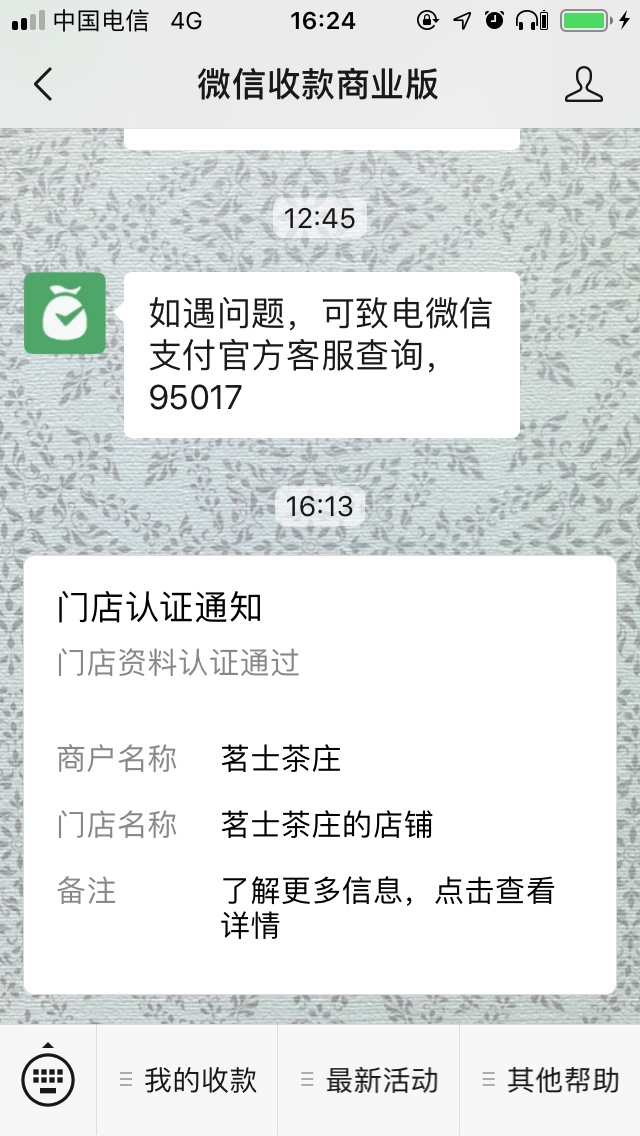Open the 最新活动 menu
This screenshot has width=640, height=1136.
(x=368, y=1079)
